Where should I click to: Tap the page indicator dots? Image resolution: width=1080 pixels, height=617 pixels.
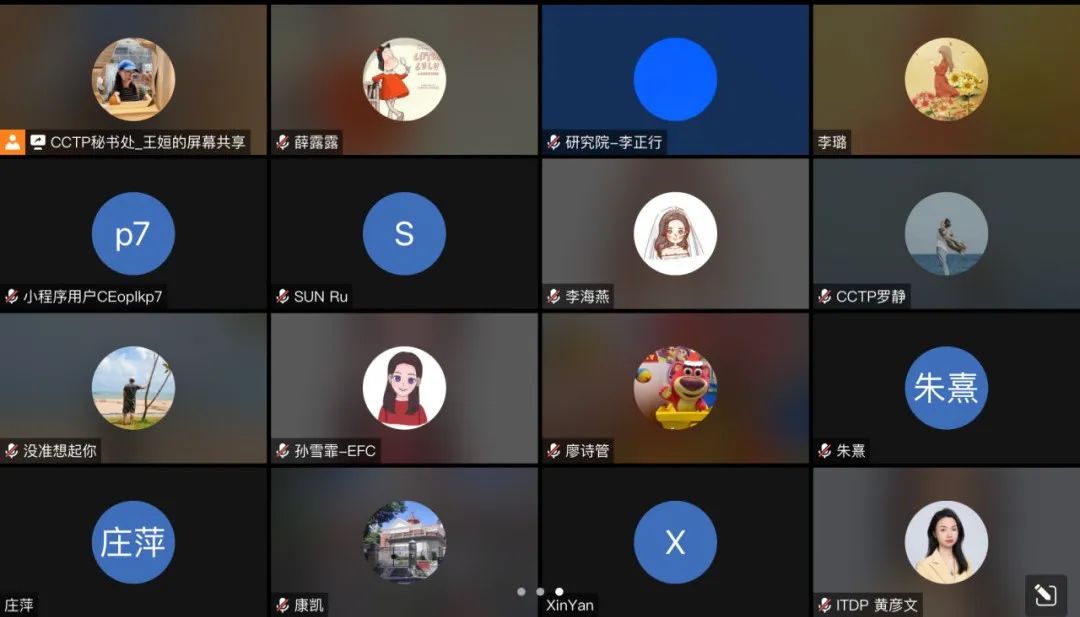[x=540, y=592]
